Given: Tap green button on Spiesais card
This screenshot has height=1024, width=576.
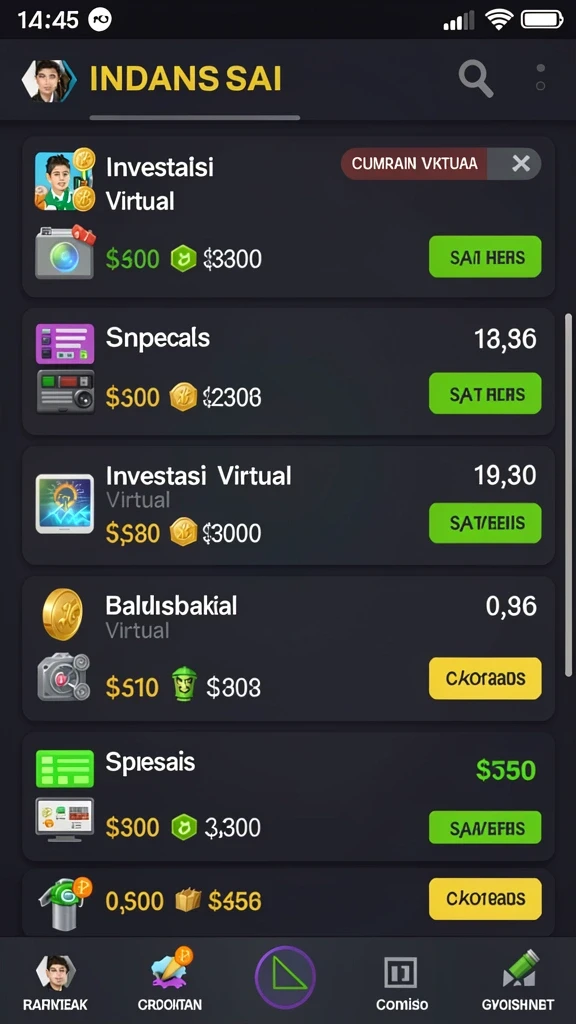Looking at the screenshot, I should (x=485, y=828).
